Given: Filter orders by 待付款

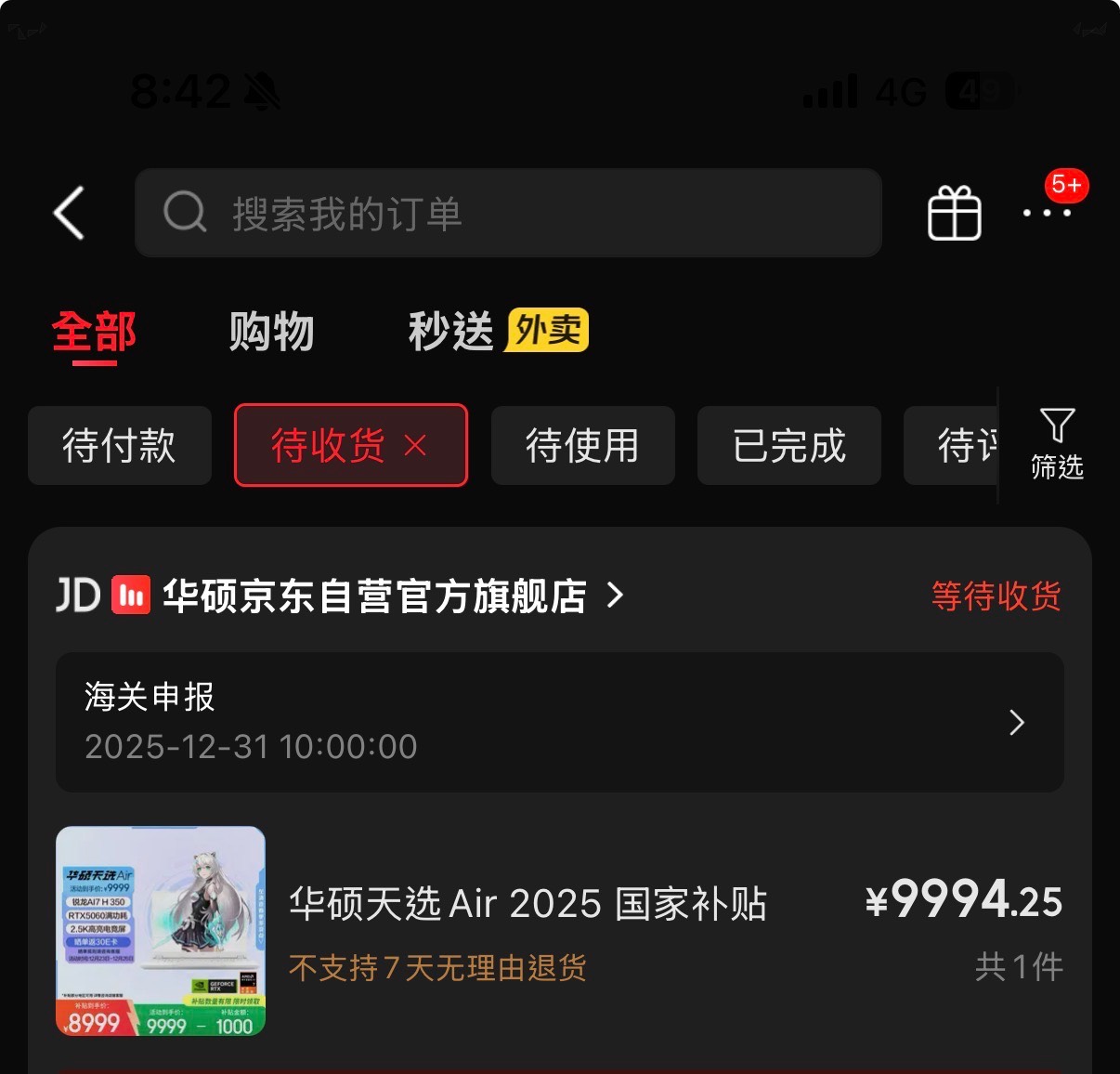Looking at the screenshot, I should [x=120, y=446].
